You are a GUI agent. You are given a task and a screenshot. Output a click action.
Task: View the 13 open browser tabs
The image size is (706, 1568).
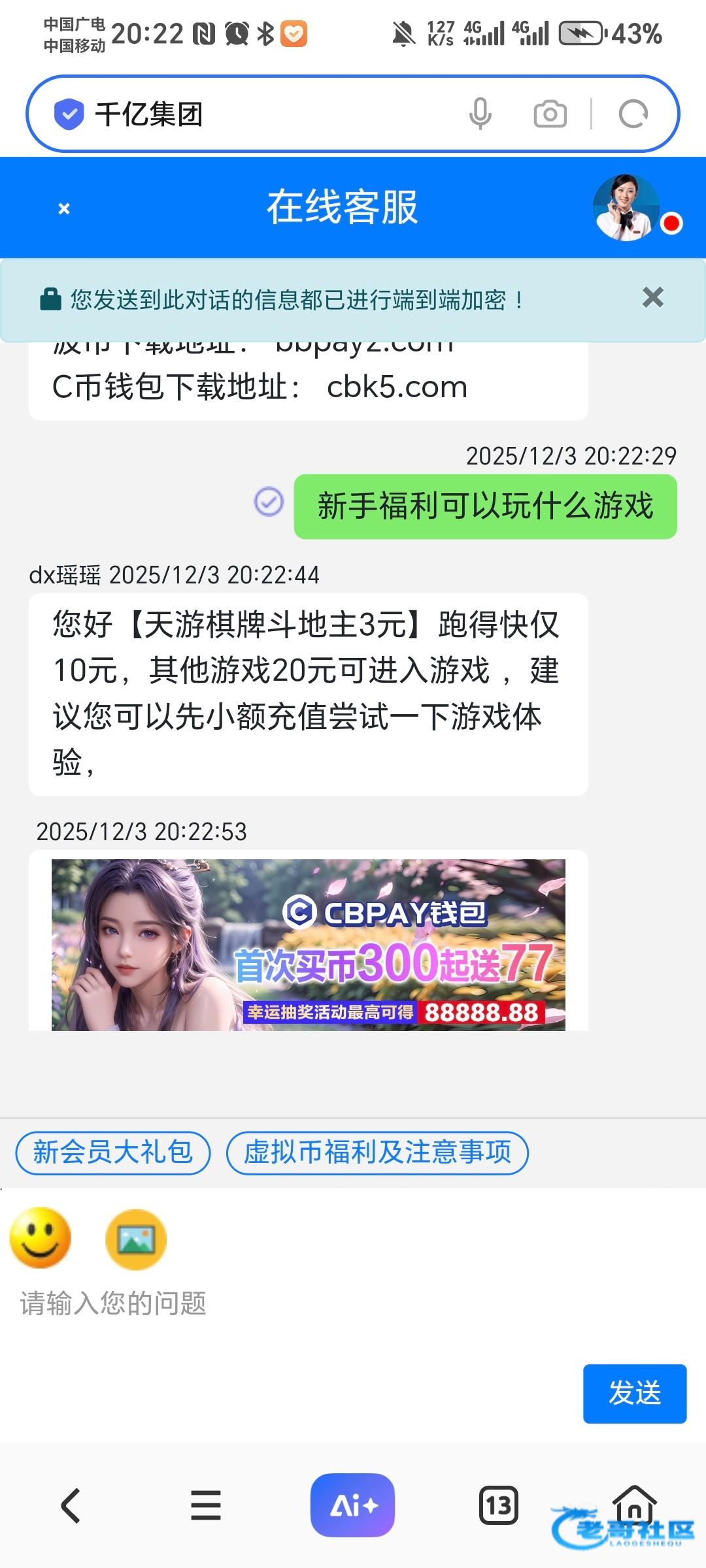pos(499,1506)
